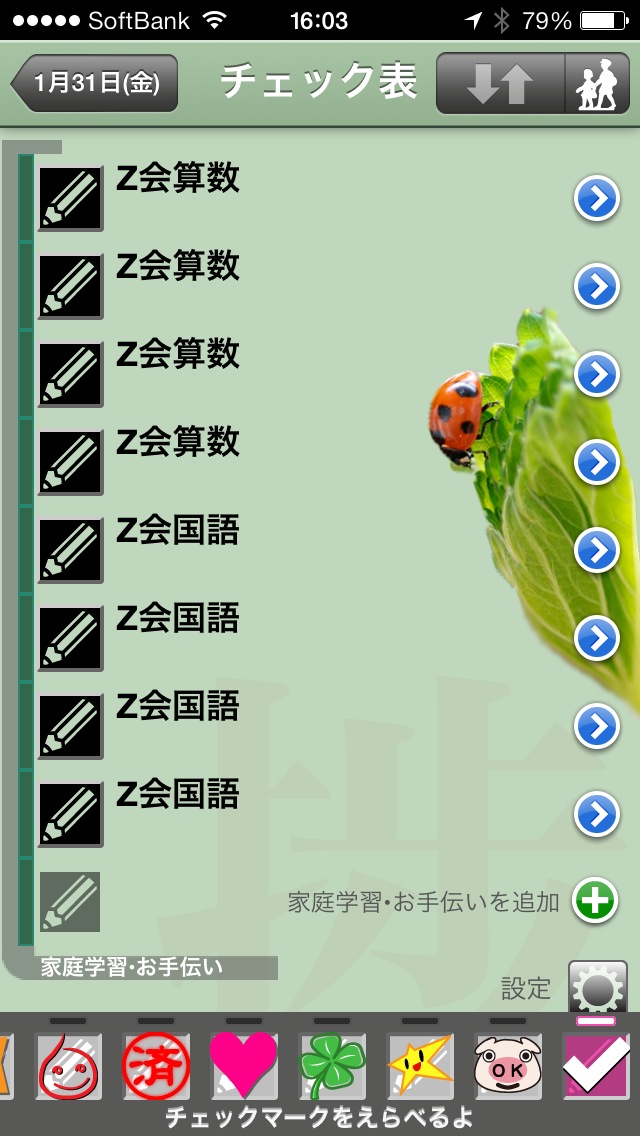This screenshot has height=1136, width=640.
Task: Pick the OK pig checkmark
Action: (x=508, y=1066)
